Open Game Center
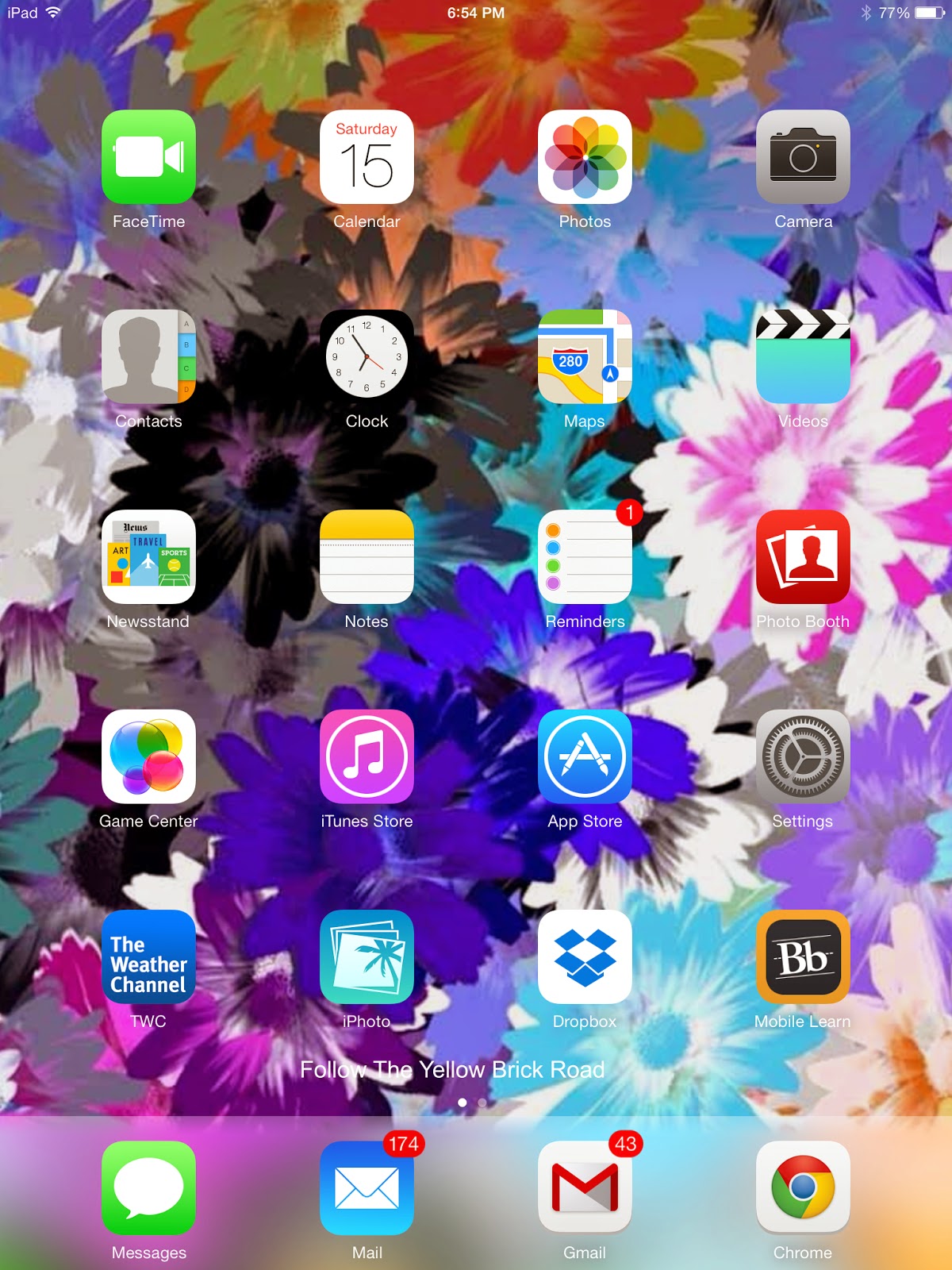 (x=148, y=757)
